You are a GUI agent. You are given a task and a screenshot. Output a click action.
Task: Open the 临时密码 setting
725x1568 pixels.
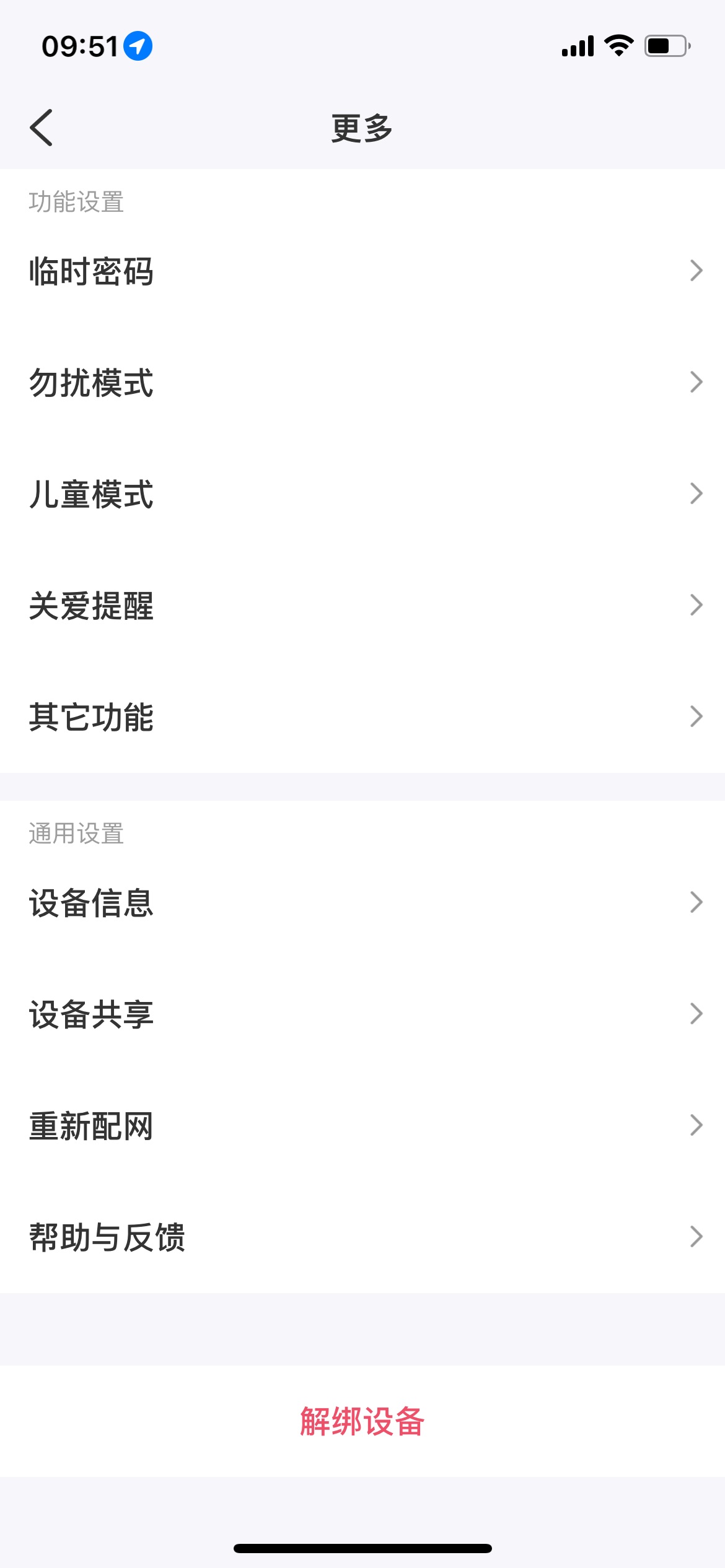[x=362, y=271]
